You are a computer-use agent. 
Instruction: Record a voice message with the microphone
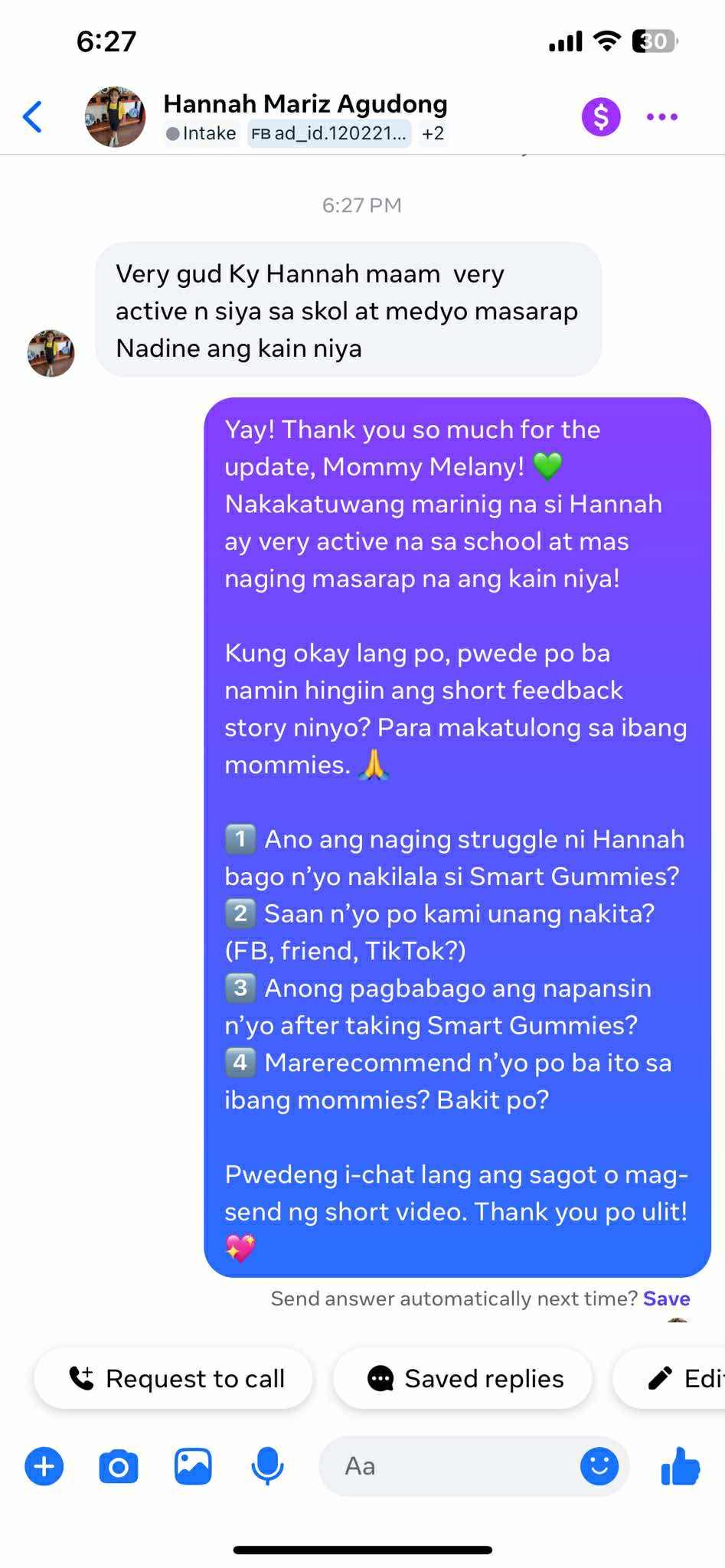tap(267, 1466)
